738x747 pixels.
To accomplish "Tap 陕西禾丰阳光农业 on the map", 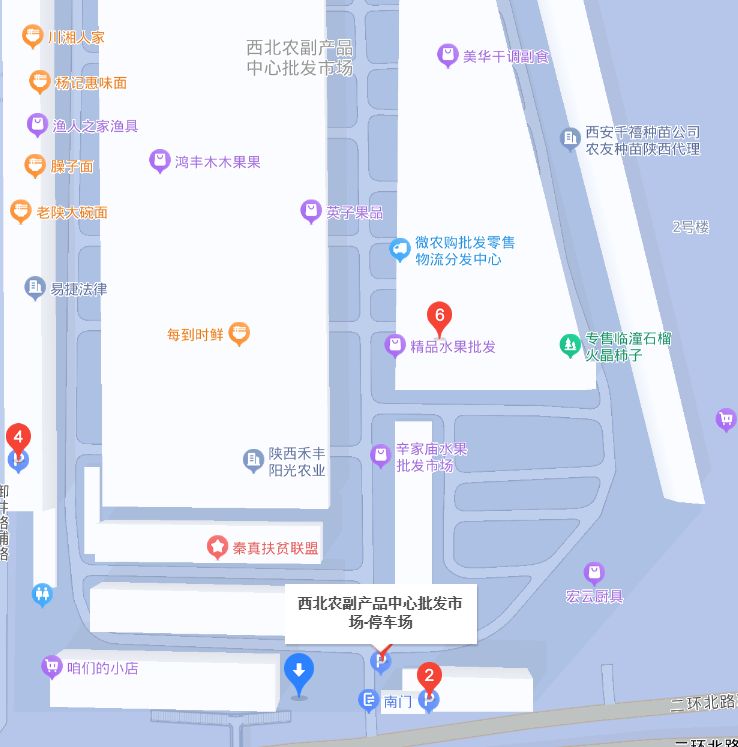I will pos(254,460).
